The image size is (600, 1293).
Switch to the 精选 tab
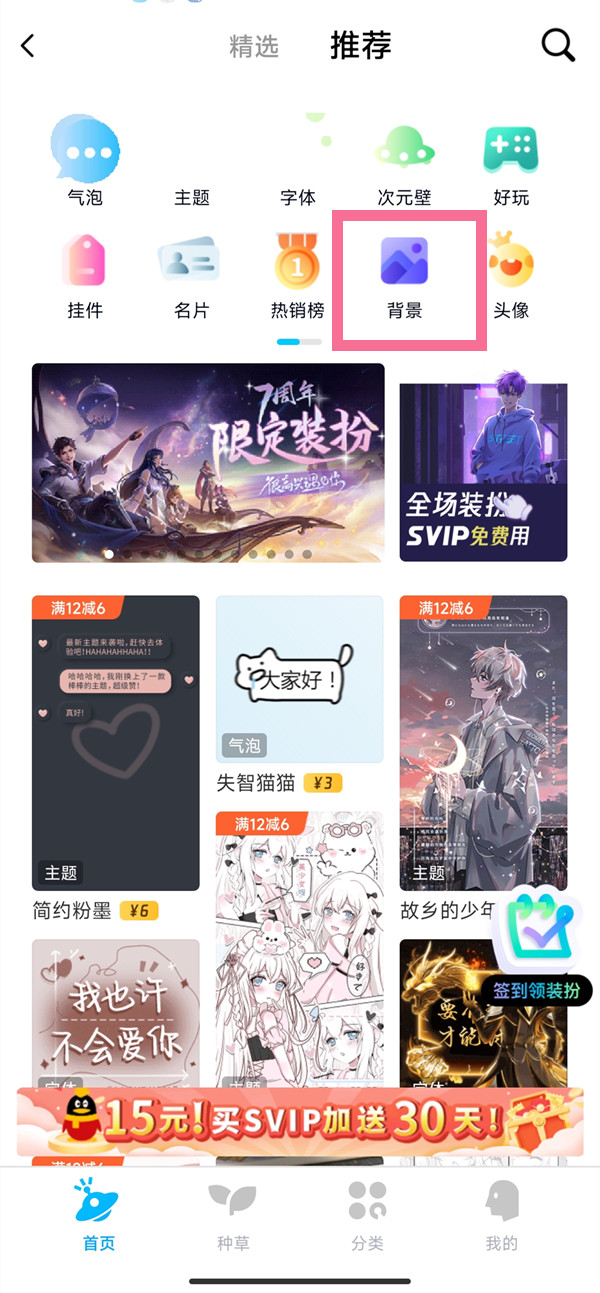pos(254,46)
